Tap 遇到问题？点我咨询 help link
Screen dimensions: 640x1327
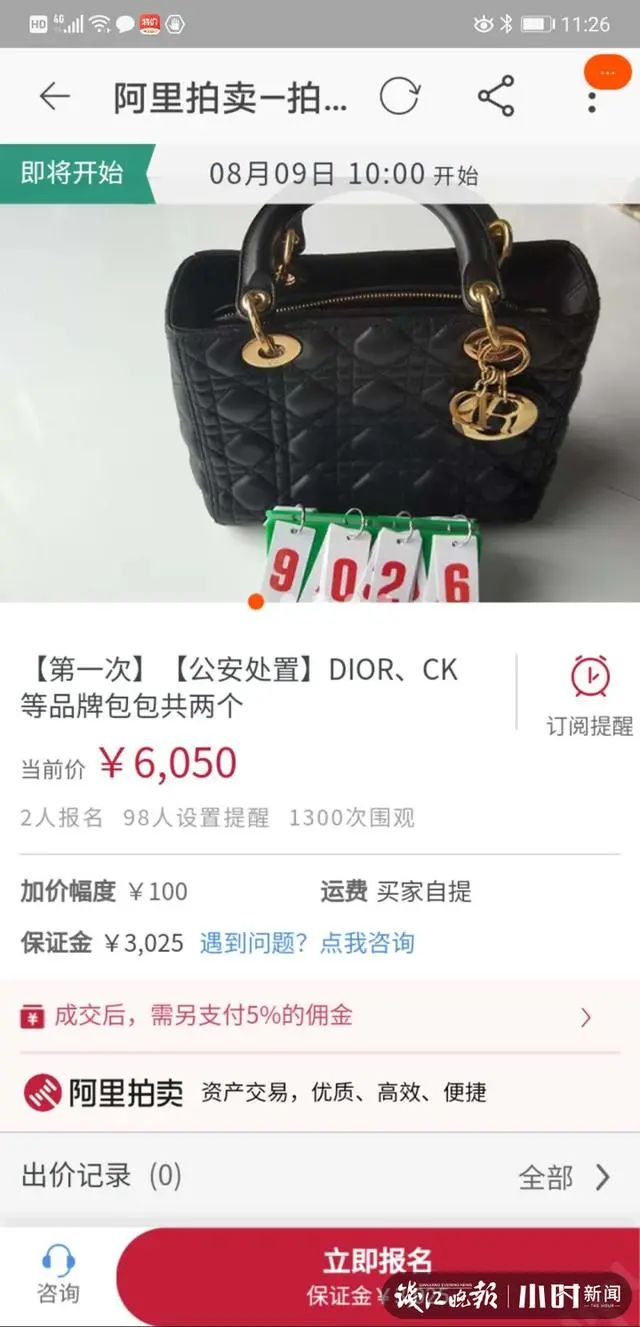(307, 943)
